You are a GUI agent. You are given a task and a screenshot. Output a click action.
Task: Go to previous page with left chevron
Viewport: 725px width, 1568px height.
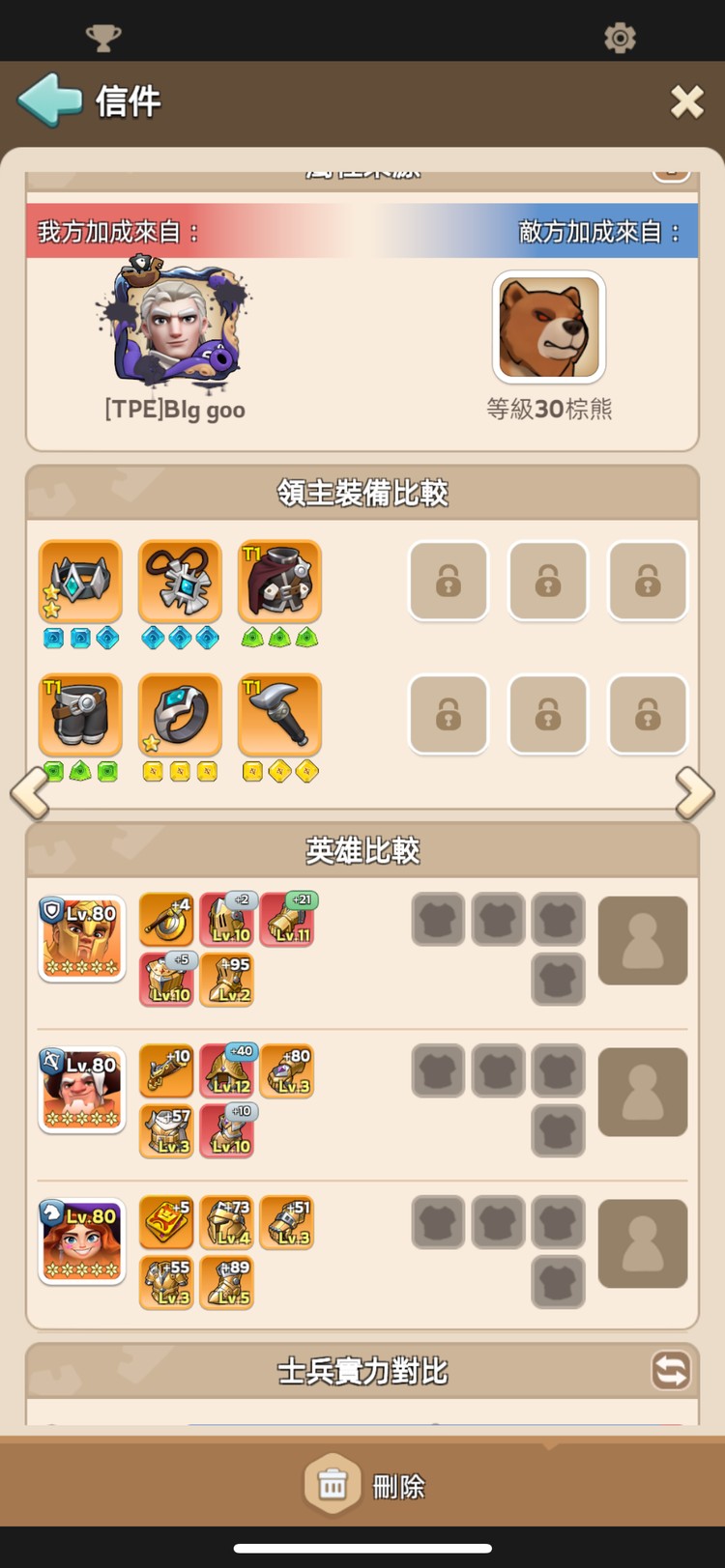[x=32, y=792]
